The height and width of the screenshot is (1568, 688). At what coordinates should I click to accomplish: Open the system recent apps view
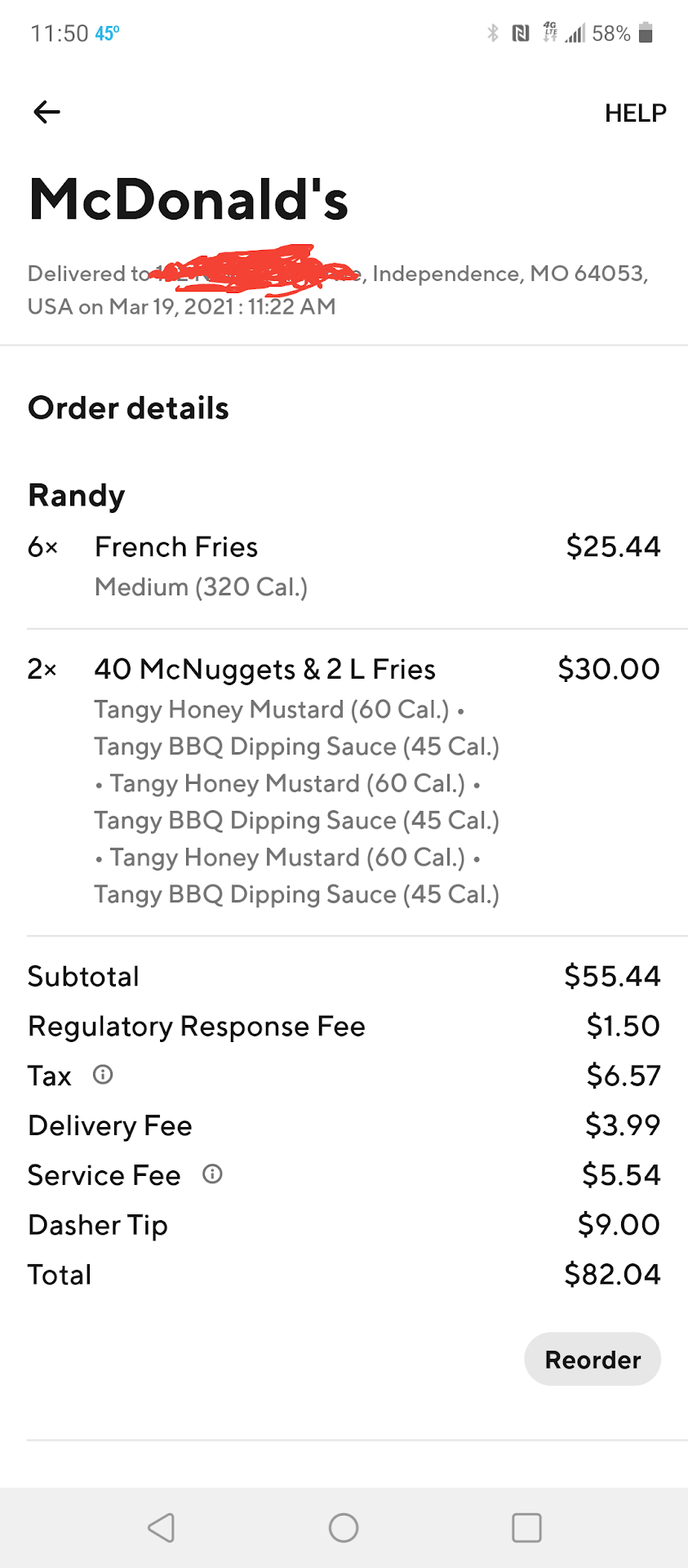526,1527
